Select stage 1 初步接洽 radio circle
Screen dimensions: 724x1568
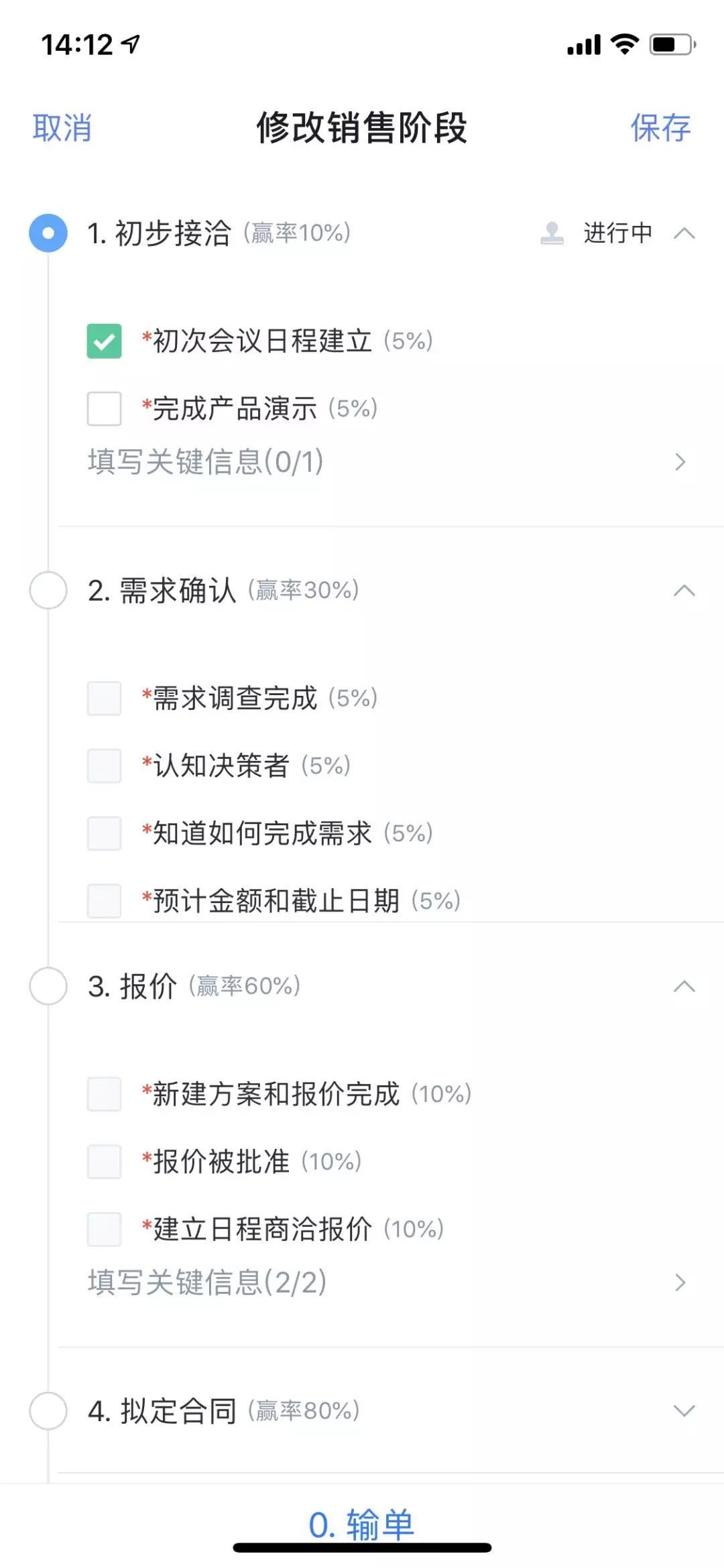(x=48, y=233)
